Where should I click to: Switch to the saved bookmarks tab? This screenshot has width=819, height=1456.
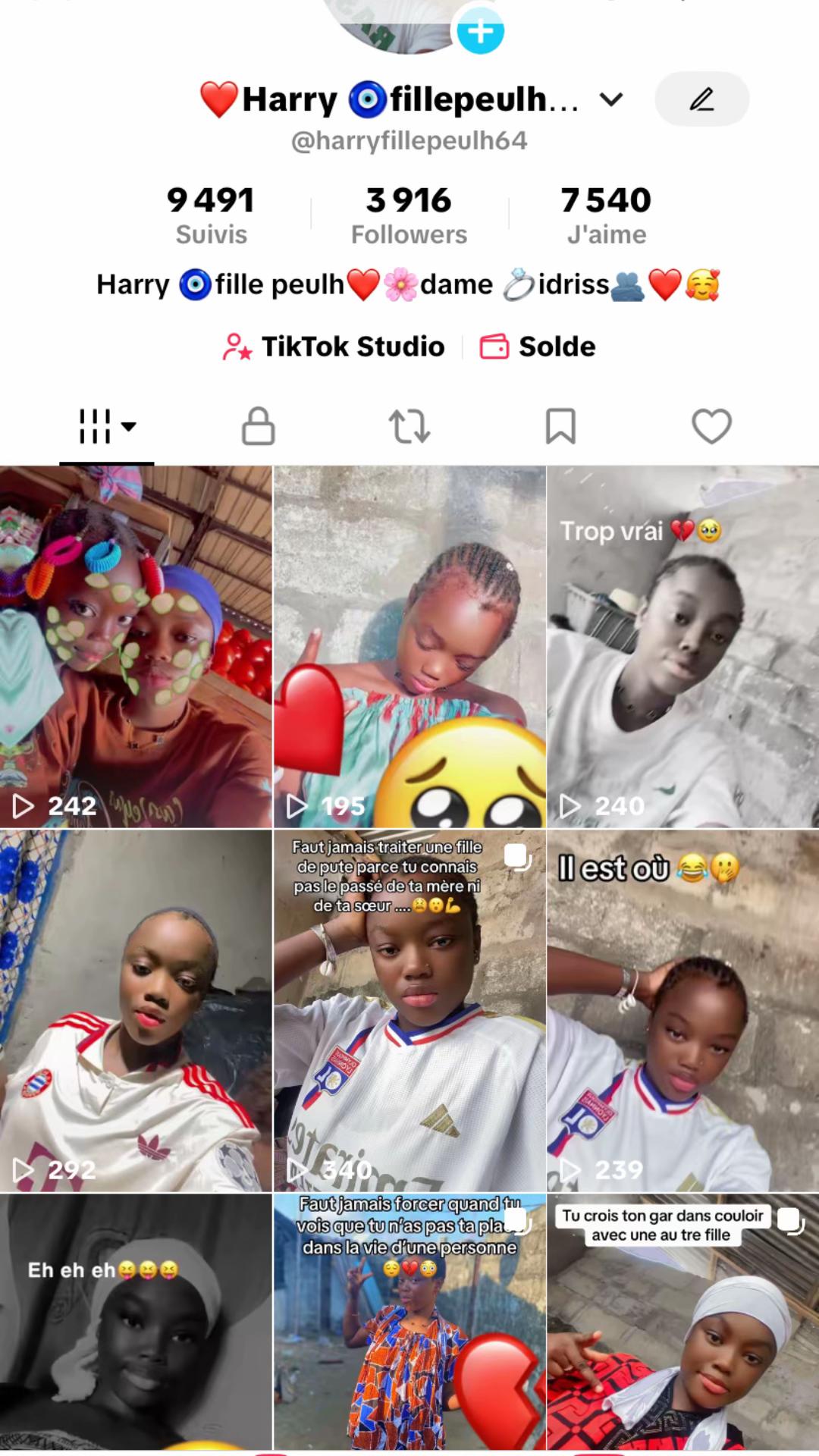(x=560, y=426)
